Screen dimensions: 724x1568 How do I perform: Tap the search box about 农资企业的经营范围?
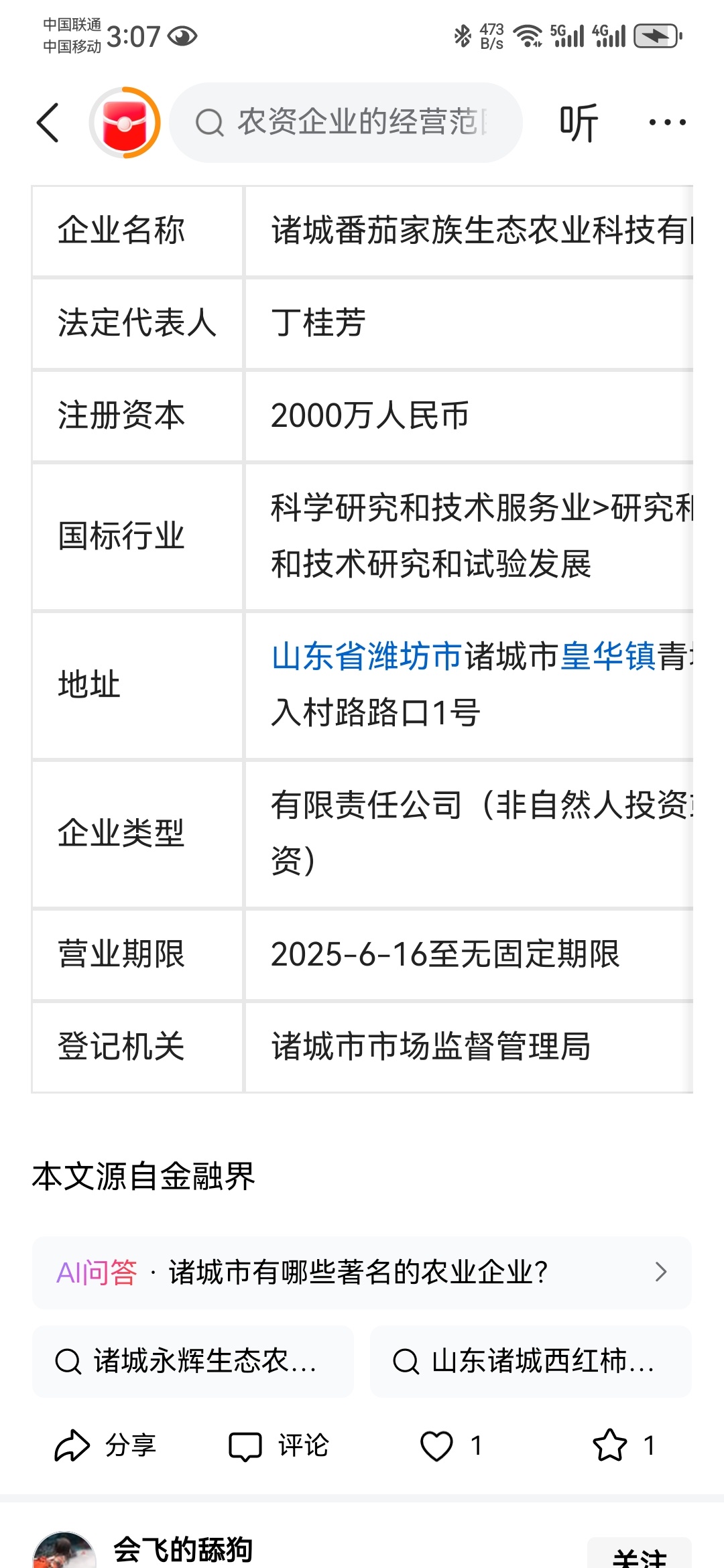point(346,123)
